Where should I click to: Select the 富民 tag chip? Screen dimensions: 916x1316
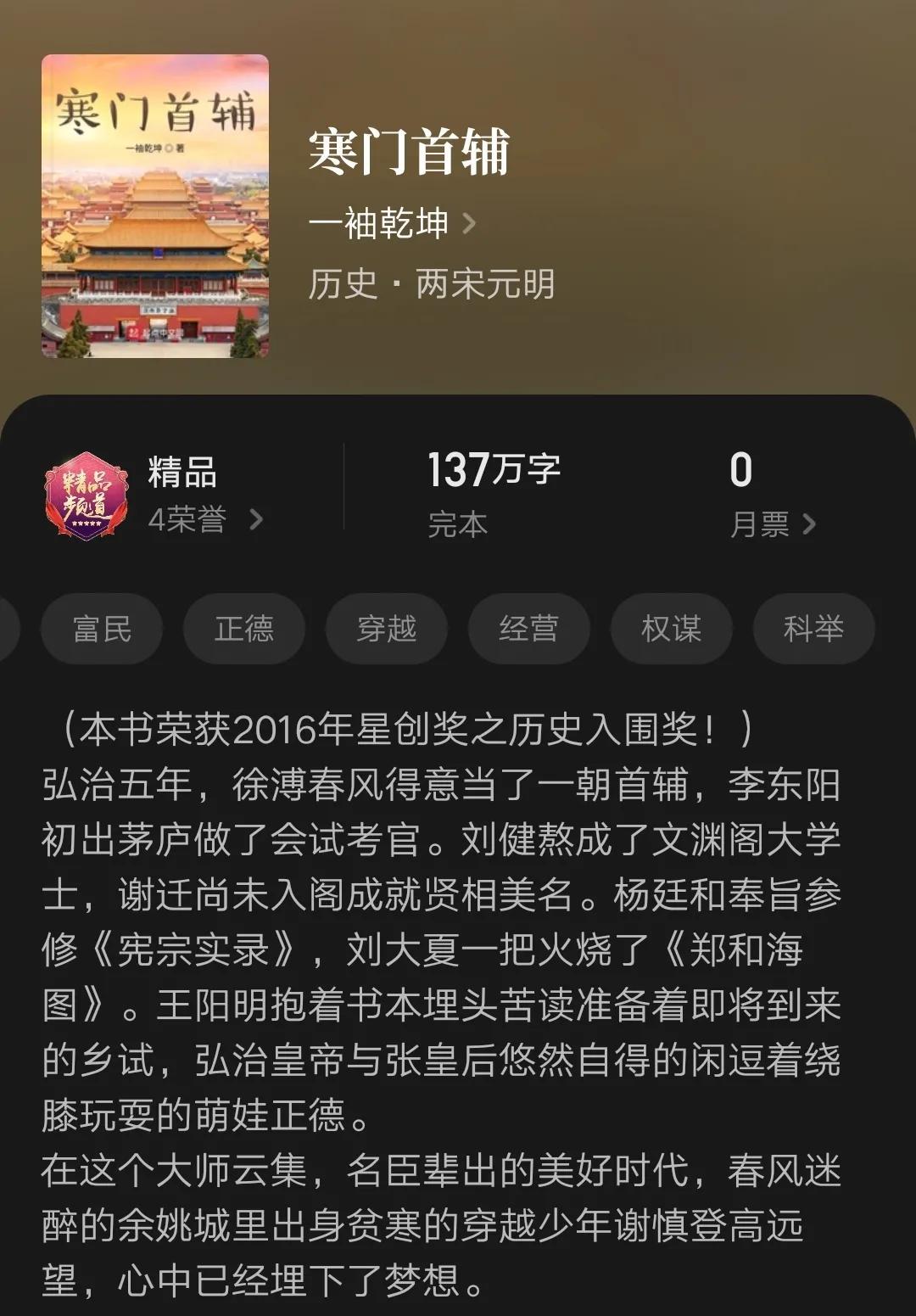pyautogui.click(x=102, y=629)
